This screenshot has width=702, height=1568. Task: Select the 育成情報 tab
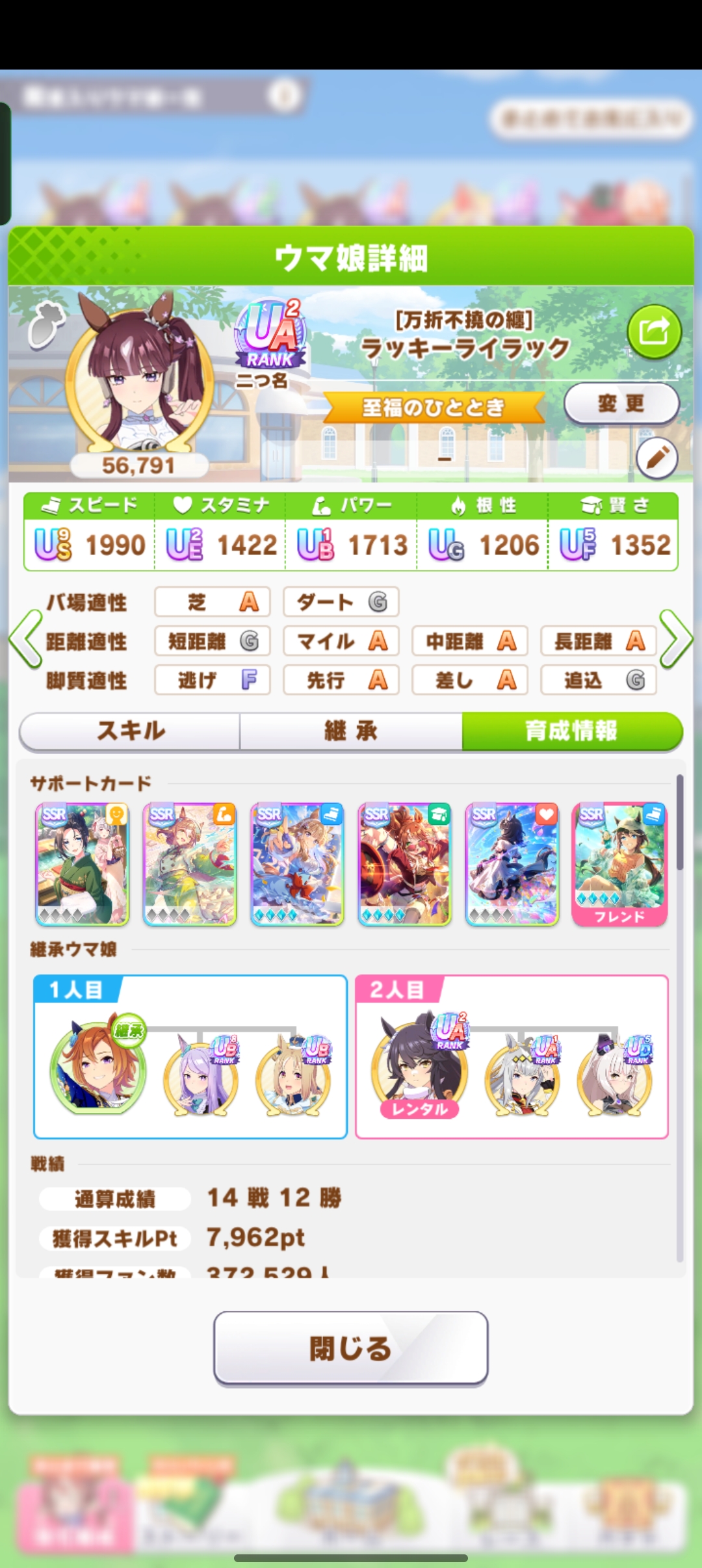coord(572,731)
